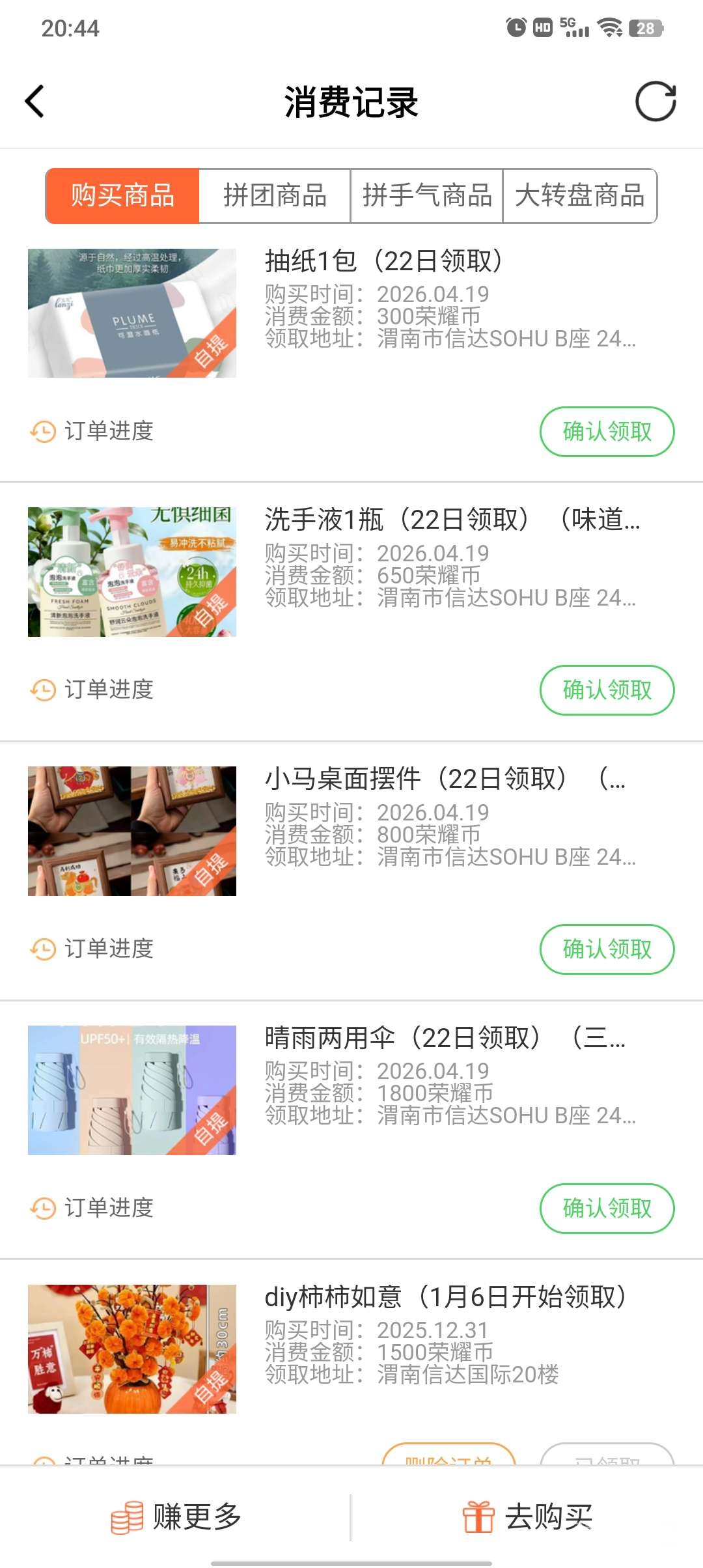This screenshot has width=703, height=1568.
Task: Go to 去购买 shopping page
Action: point(527,1517)
